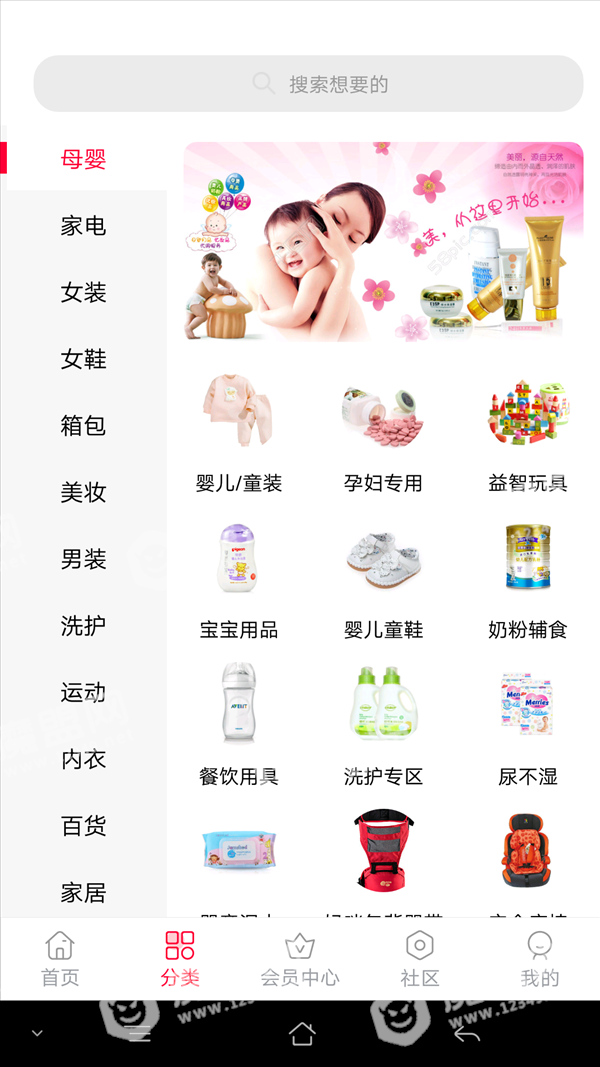
Task: Open the mother and baby banner
Action: click(x=383, y=241)
